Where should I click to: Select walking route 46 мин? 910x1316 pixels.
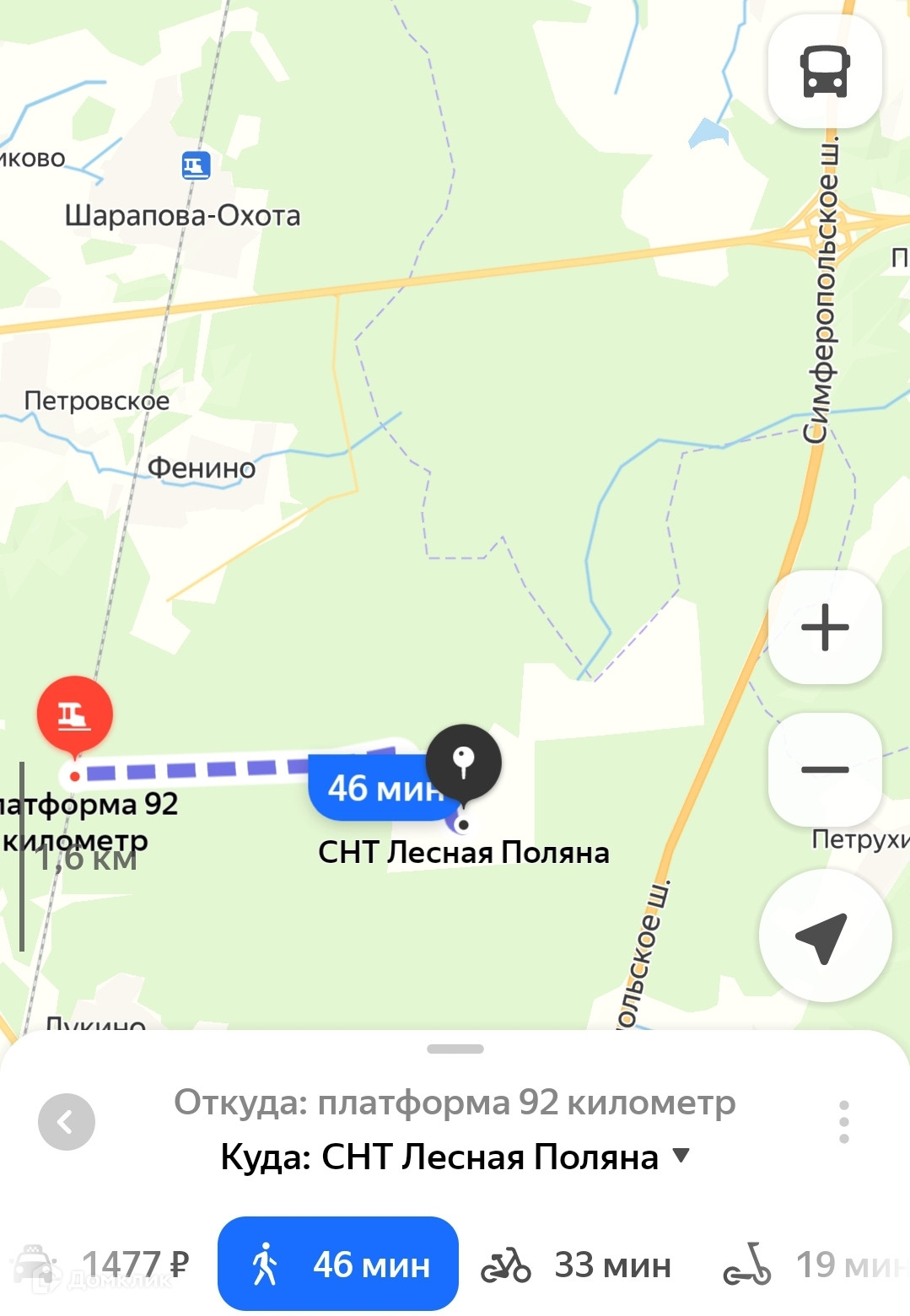(x=338, y=1265)
